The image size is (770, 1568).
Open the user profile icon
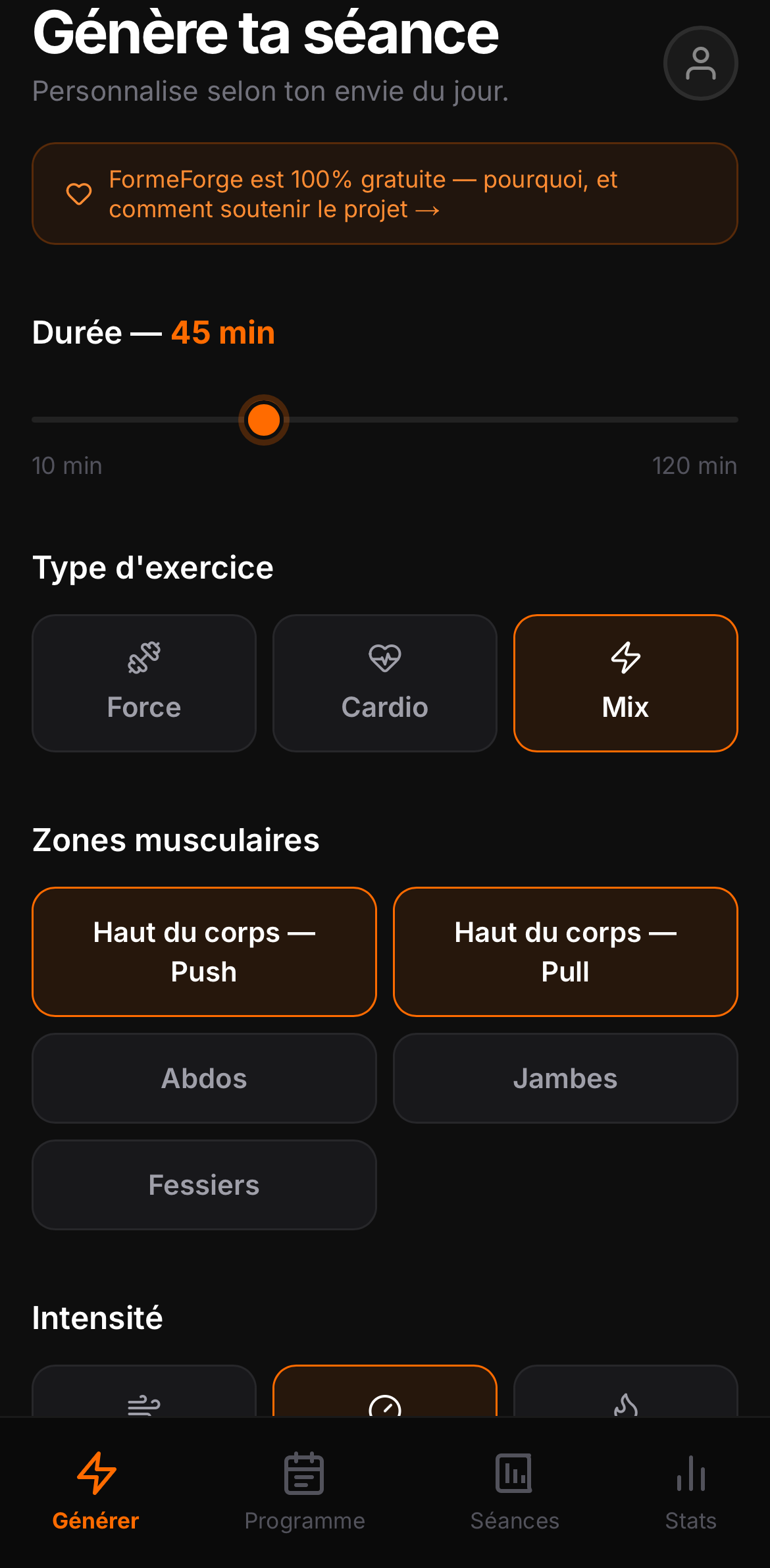[700, 63]
